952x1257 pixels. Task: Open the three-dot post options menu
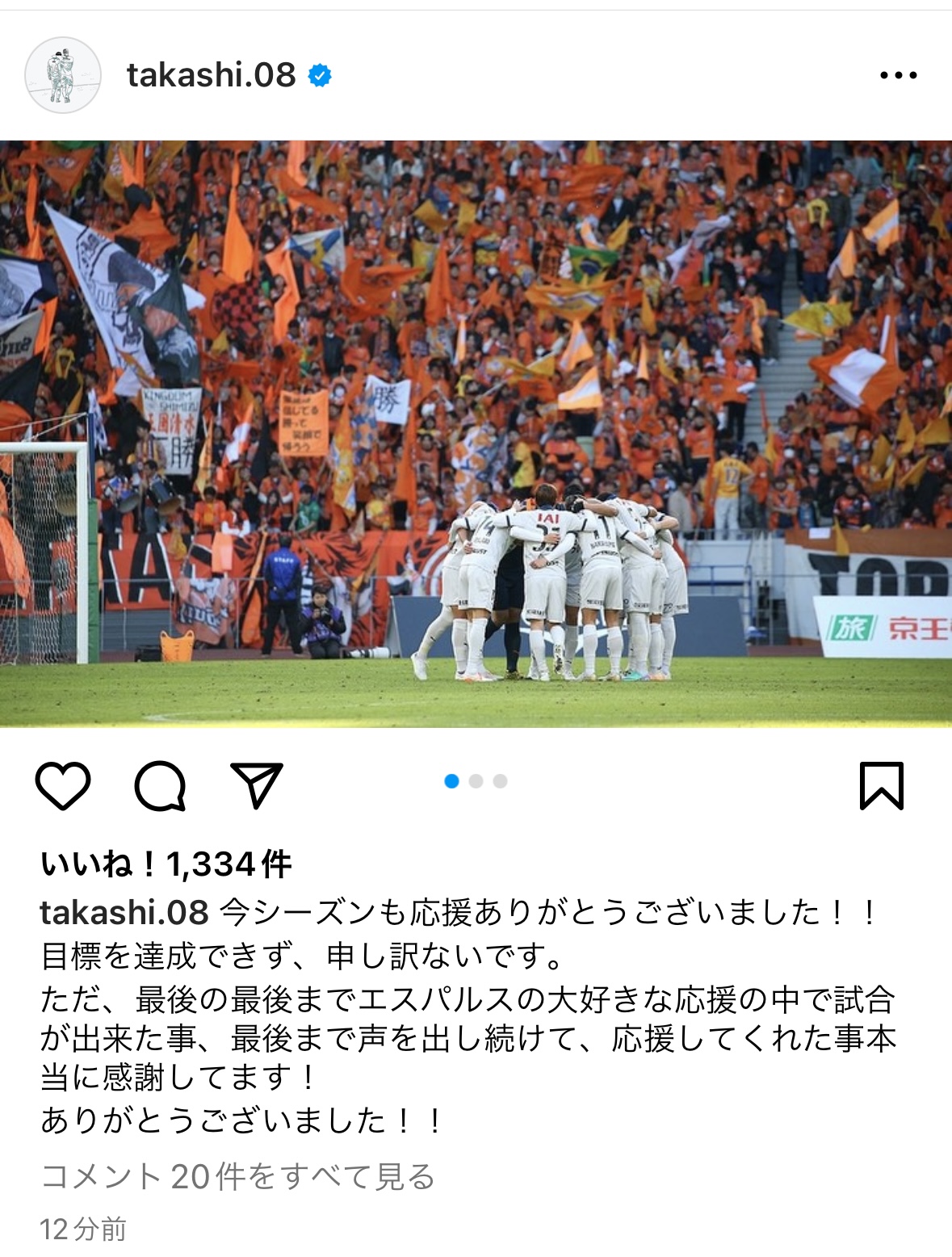(898, 75)
